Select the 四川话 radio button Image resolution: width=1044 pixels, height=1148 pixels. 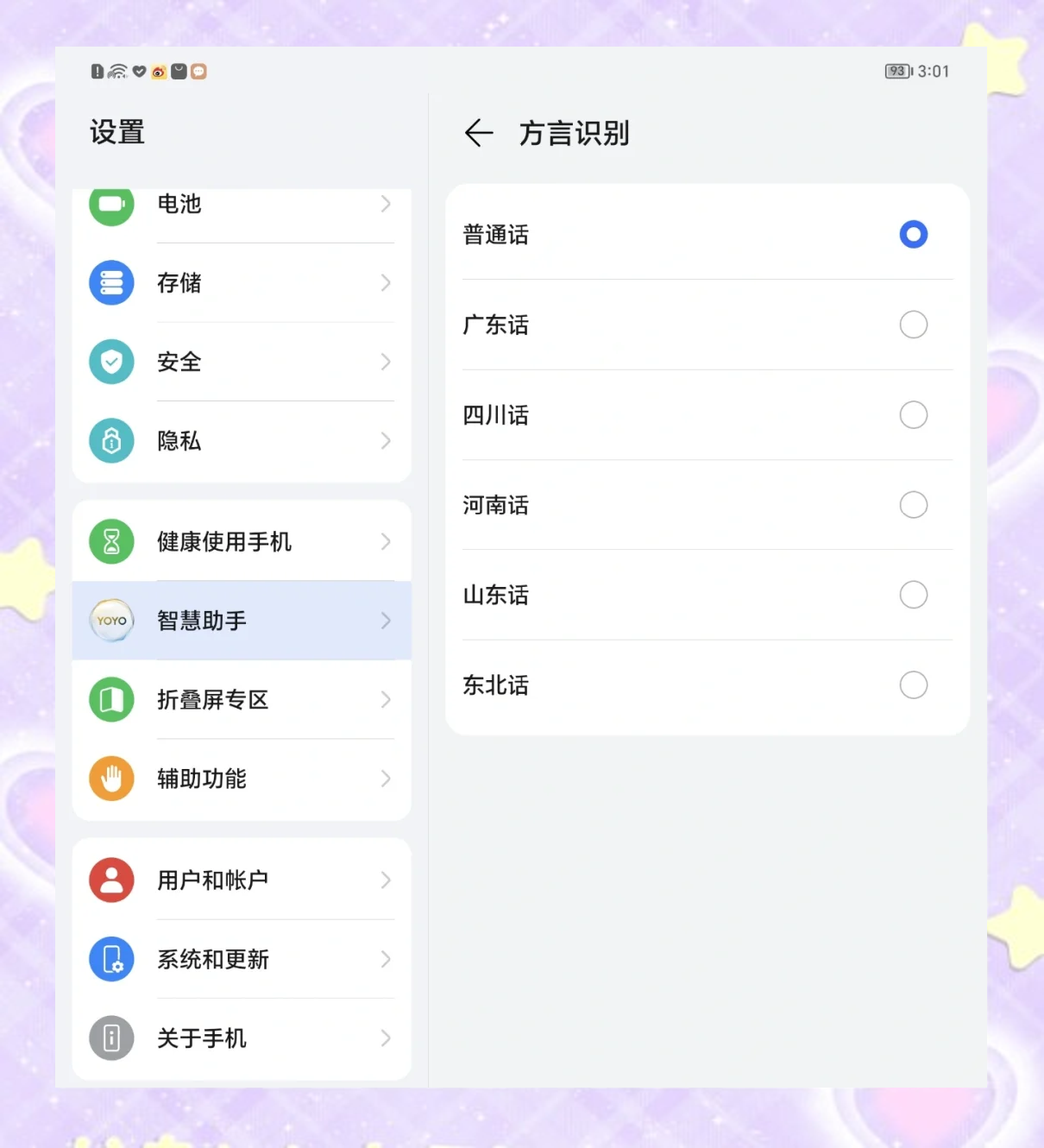click(913, 415)
